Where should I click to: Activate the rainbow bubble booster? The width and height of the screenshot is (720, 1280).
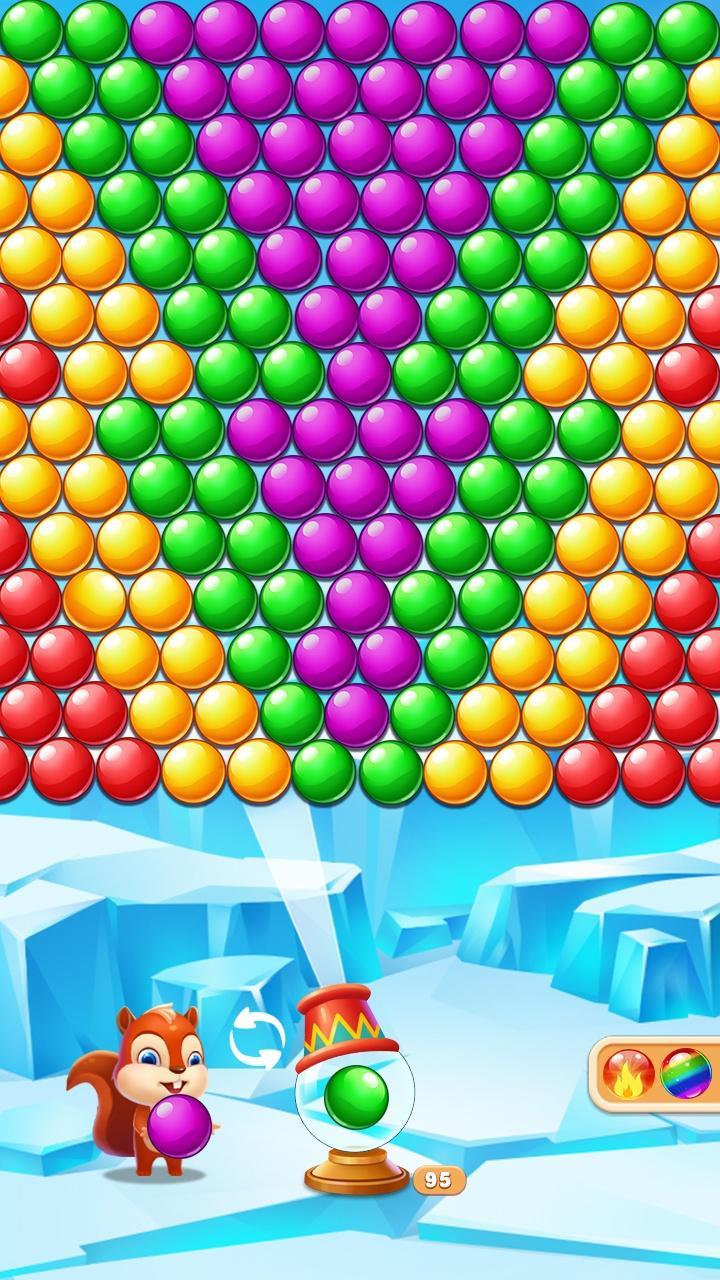tap(686, 1074)
